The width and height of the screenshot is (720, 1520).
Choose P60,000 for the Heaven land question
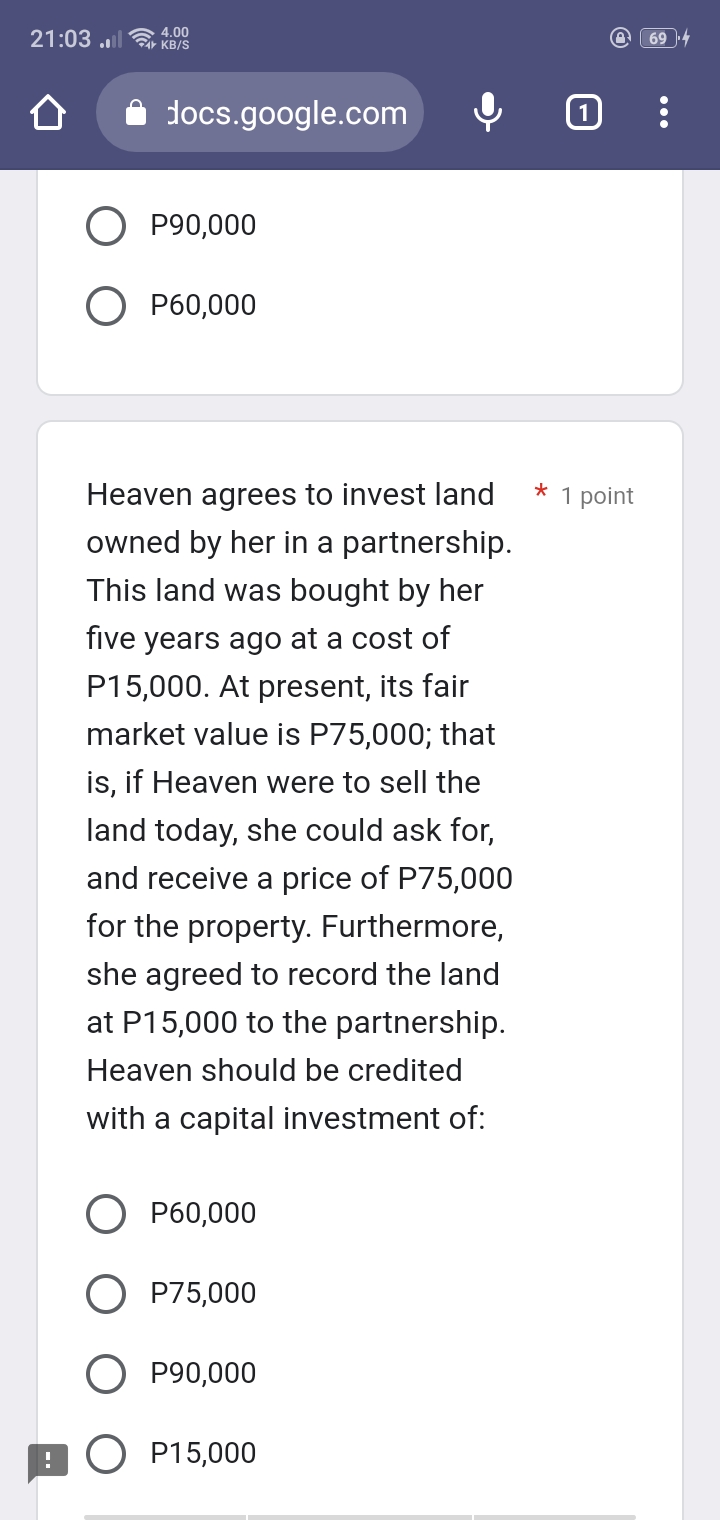[x=106, y=1213]
